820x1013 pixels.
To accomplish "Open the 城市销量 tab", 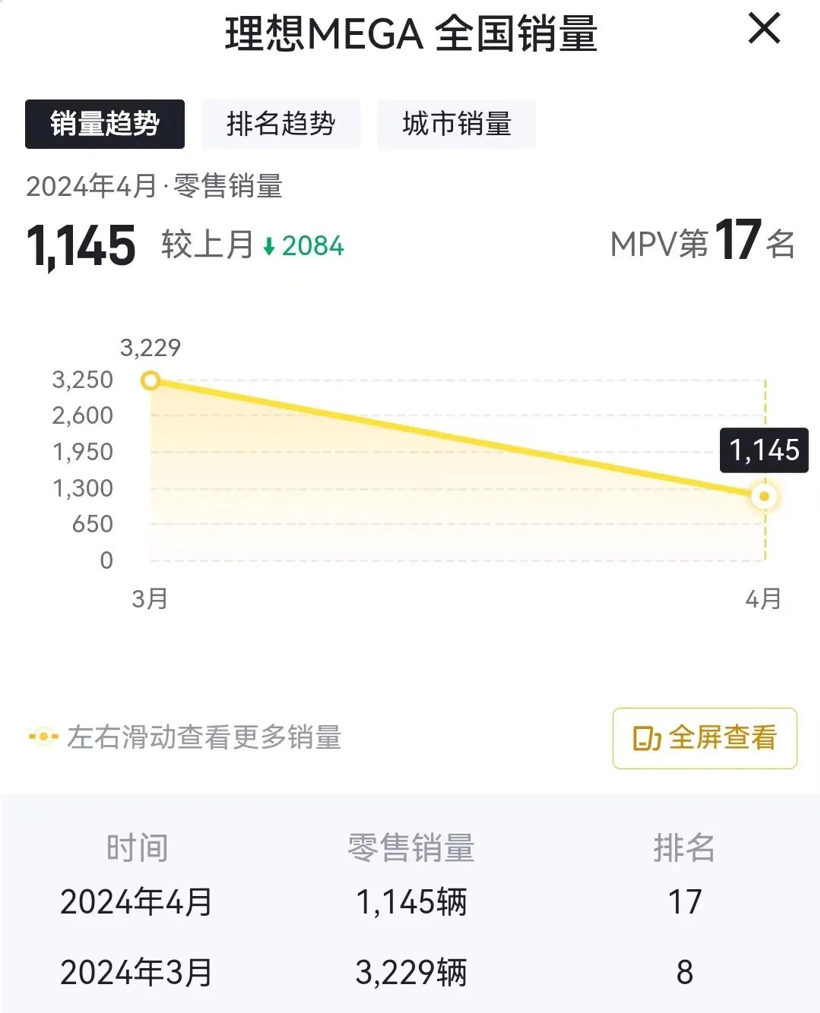I will click(x=457, y=124).
